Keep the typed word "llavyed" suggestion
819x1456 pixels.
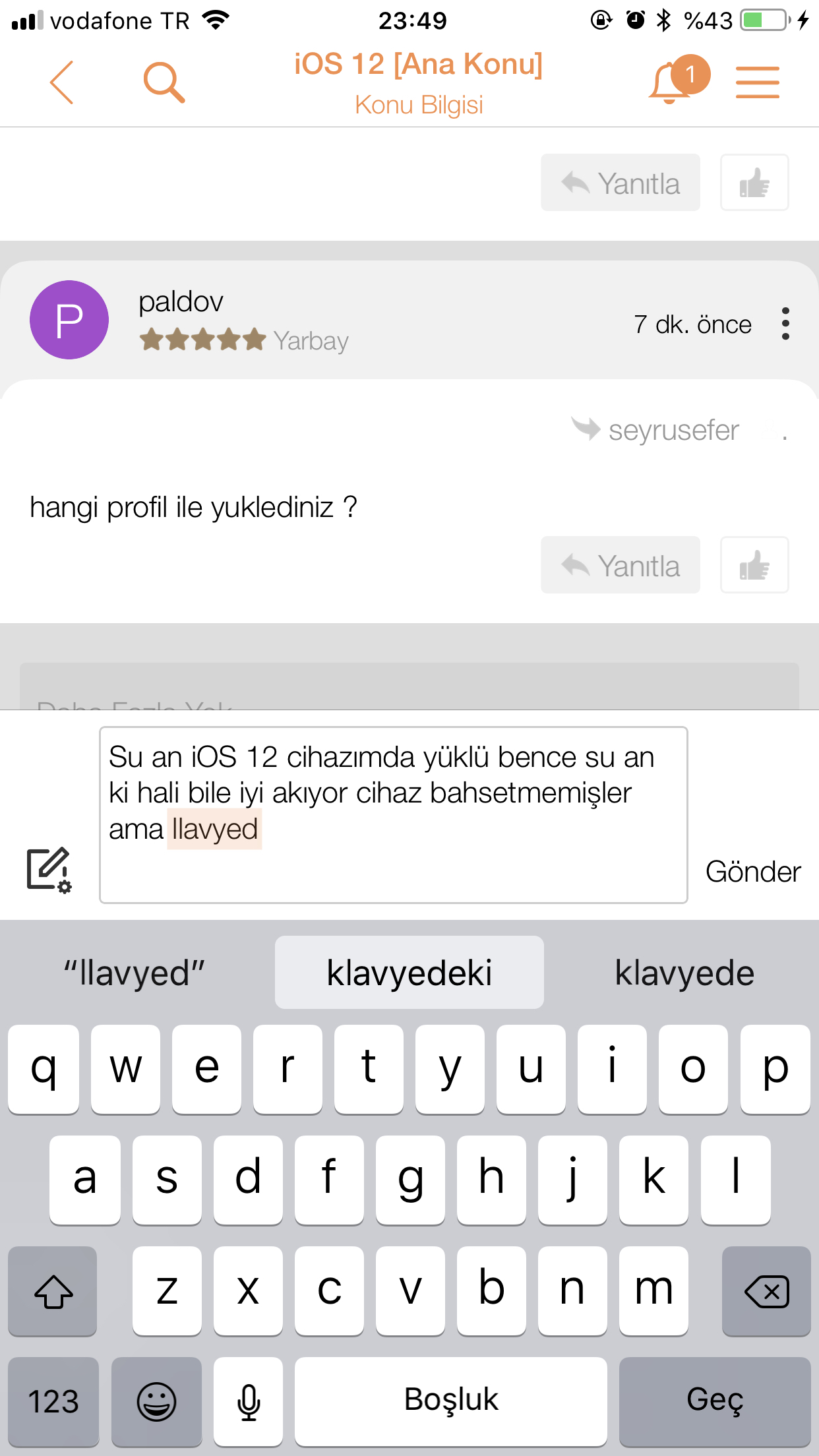coord(134,973)
